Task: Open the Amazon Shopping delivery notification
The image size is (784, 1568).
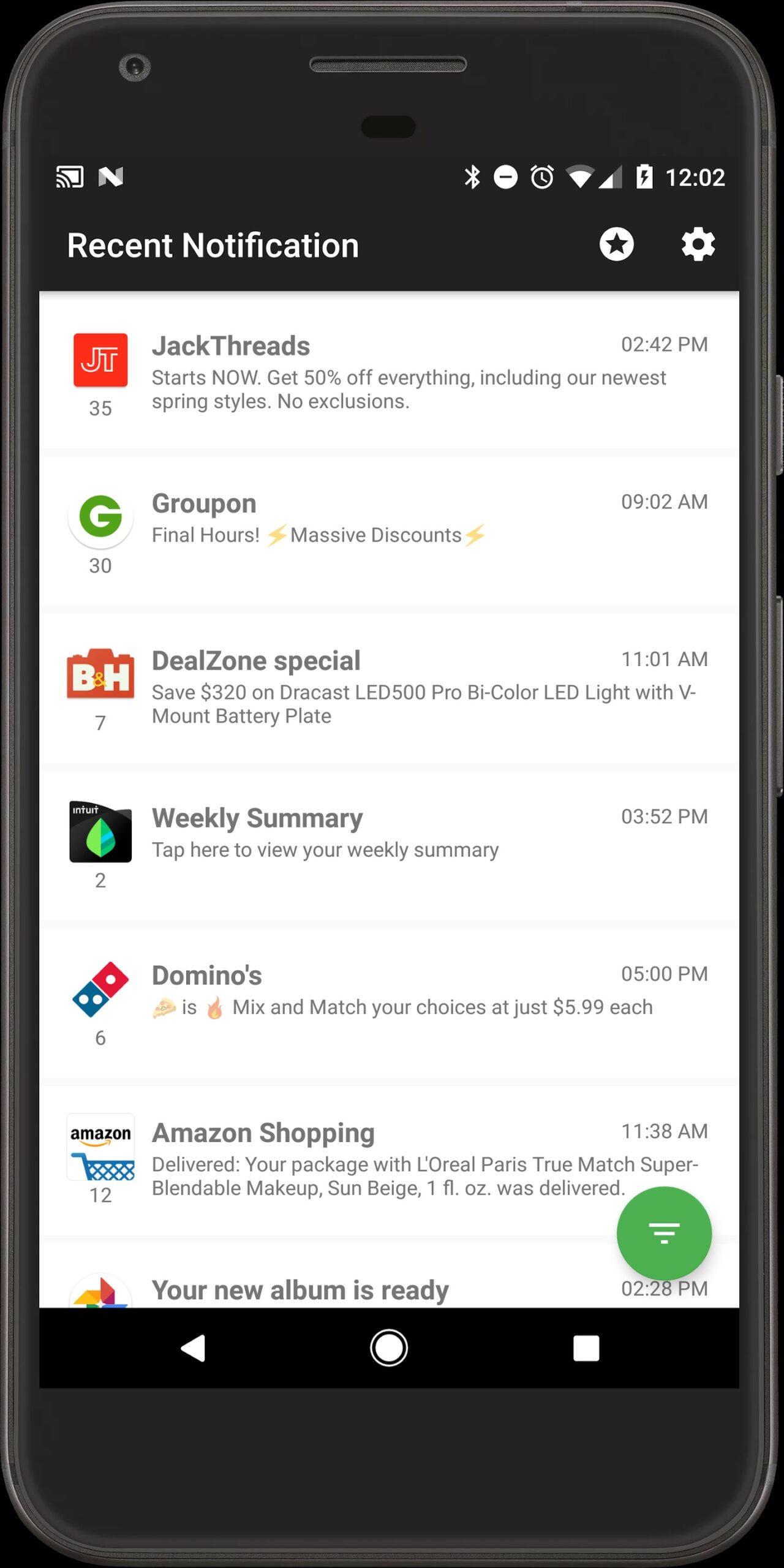Action: (390, 1161)
